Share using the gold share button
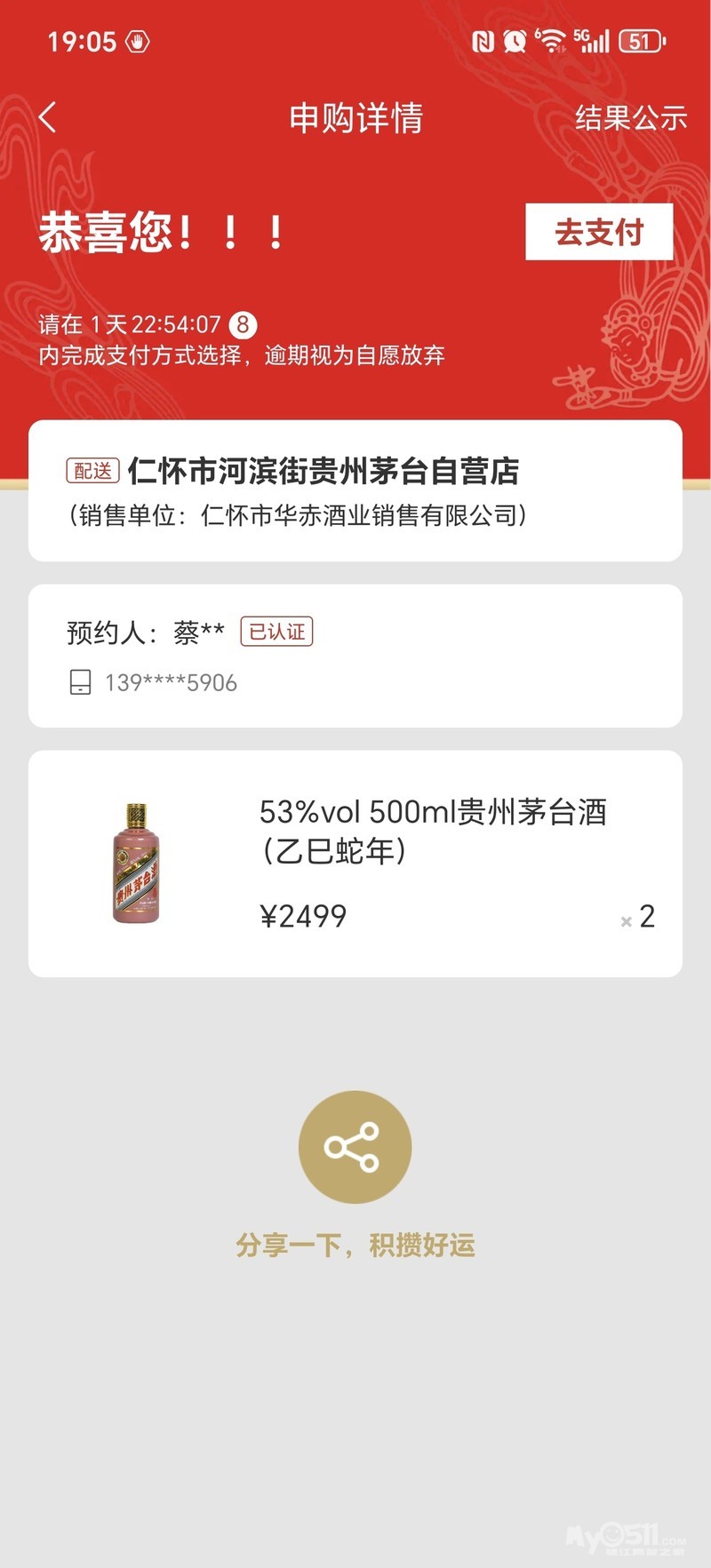Viewport: 711px width, 1568px height. click(355, 1147)
